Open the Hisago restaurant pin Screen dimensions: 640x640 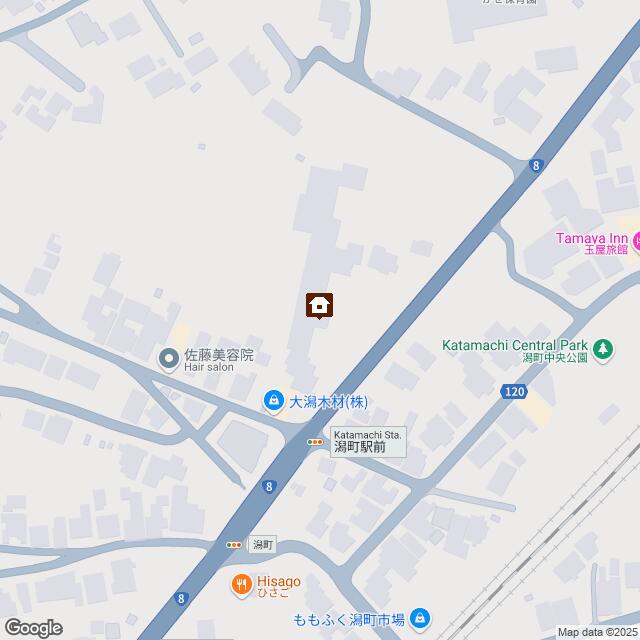[241, 584]
